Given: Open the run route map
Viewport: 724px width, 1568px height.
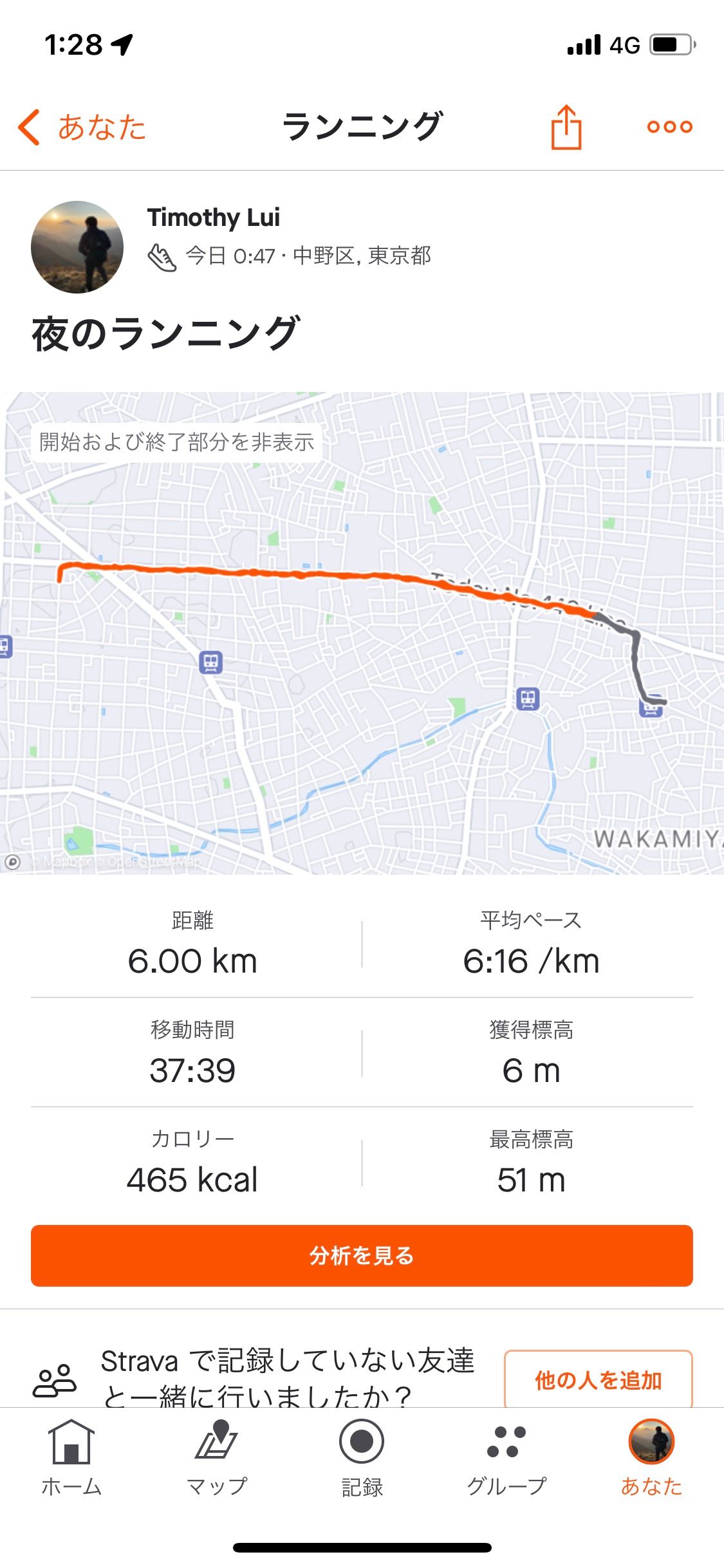Looking at the screenshot, I should pos(362,644).
